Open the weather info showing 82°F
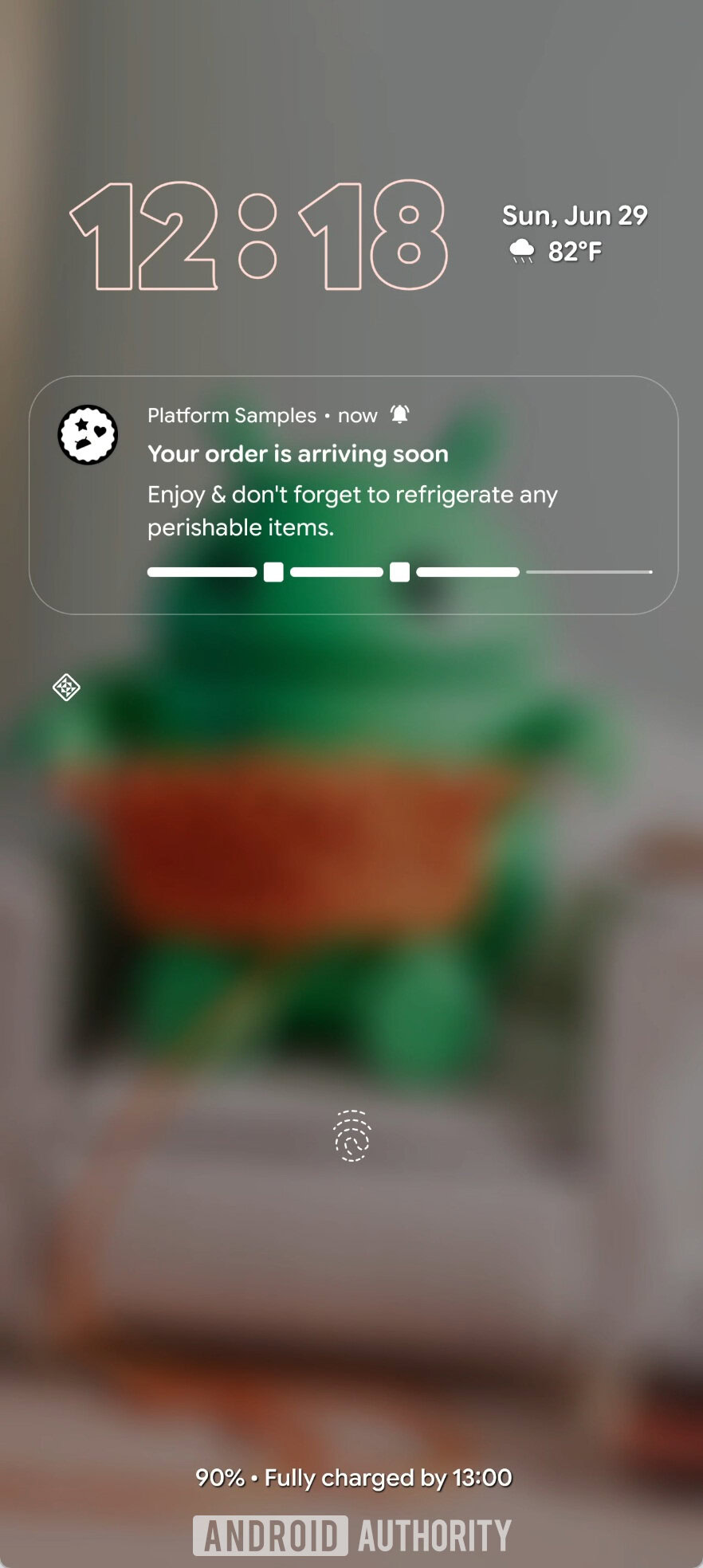The width and height of the screenshot is (703, 1568). pyautogui.click(x=557, y=252)
